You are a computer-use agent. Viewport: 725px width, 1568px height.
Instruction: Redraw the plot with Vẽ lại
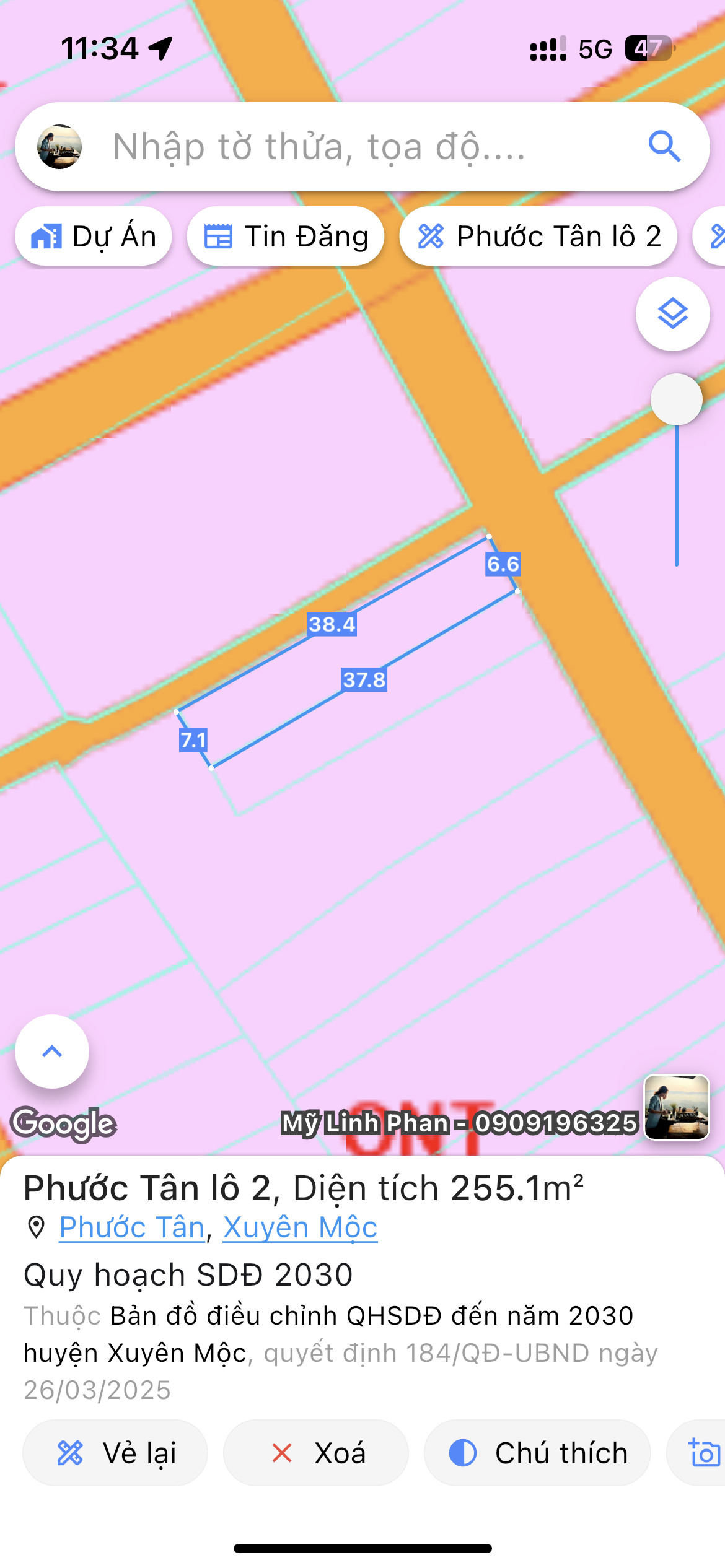(x=115, y=1453)
